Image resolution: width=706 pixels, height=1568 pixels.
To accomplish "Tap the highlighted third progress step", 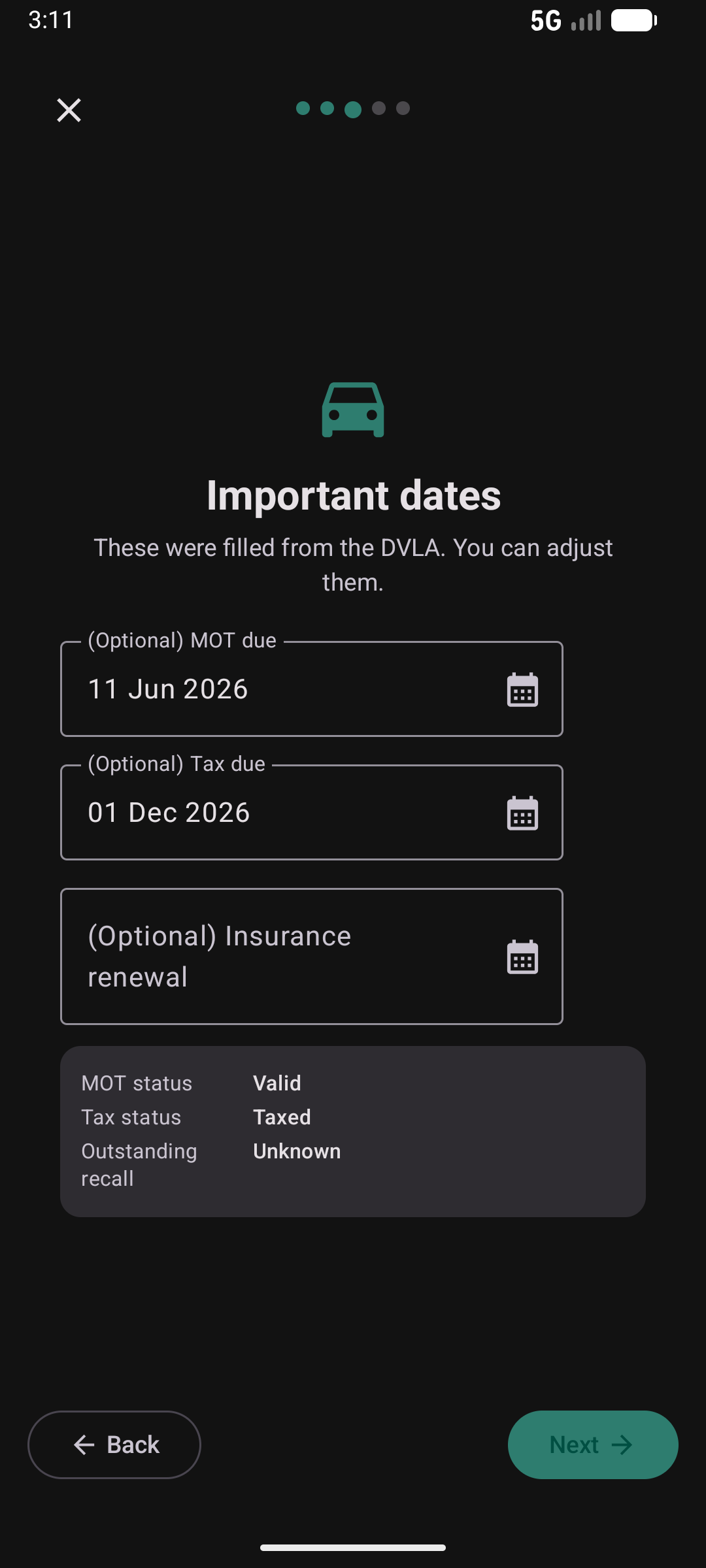I will [354, 108].
